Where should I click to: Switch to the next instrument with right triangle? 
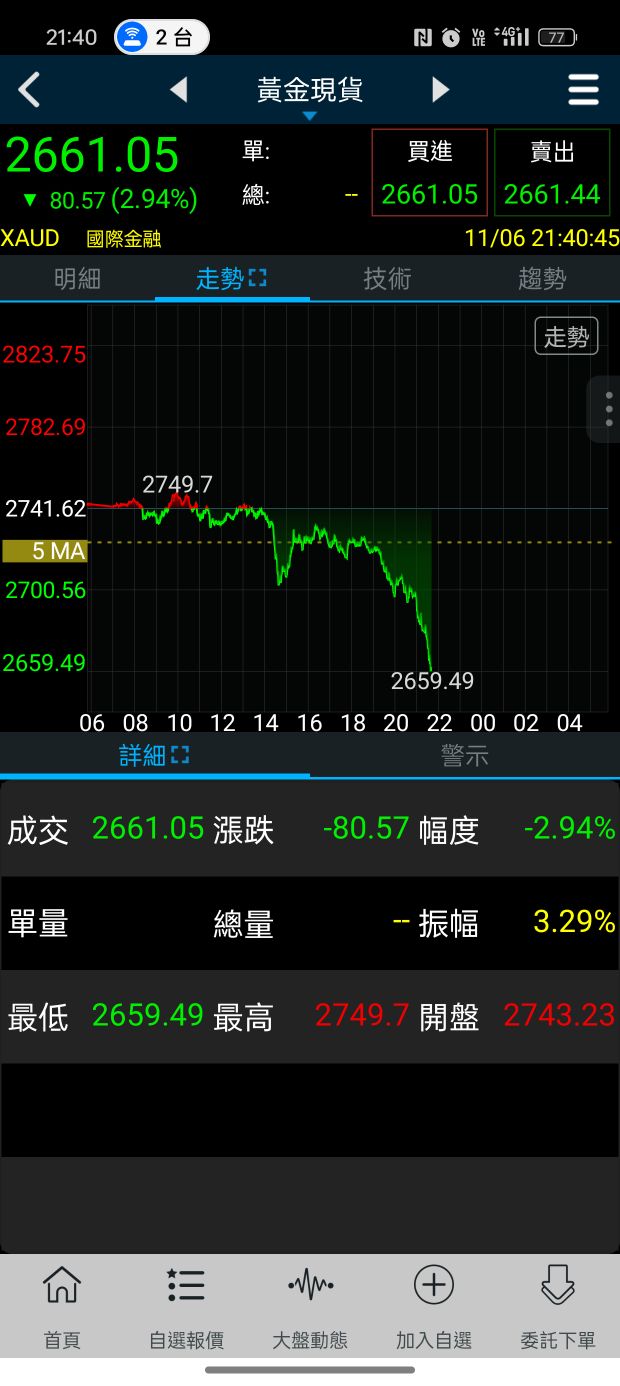coord(440,90)
